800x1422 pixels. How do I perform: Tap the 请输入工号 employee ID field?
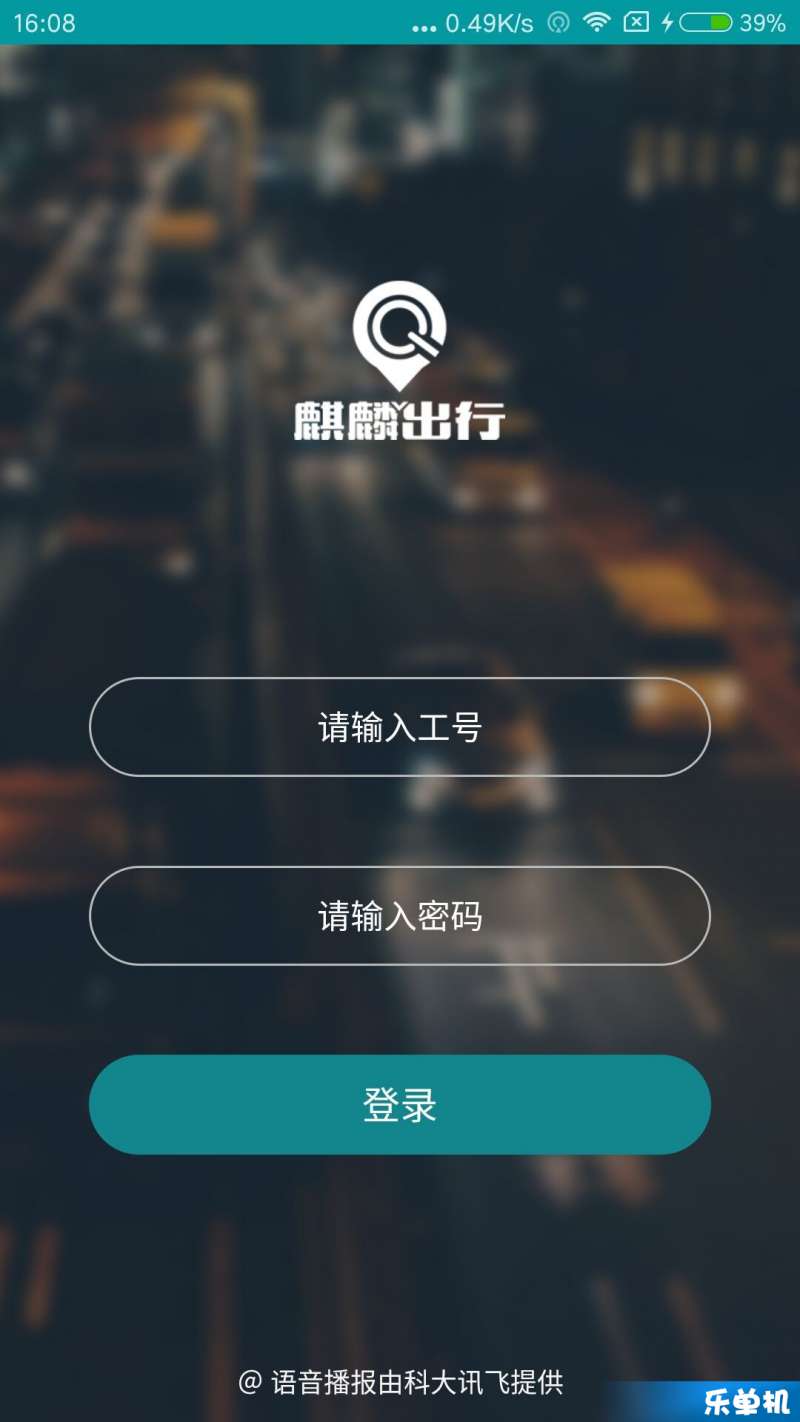click(400, 727)
